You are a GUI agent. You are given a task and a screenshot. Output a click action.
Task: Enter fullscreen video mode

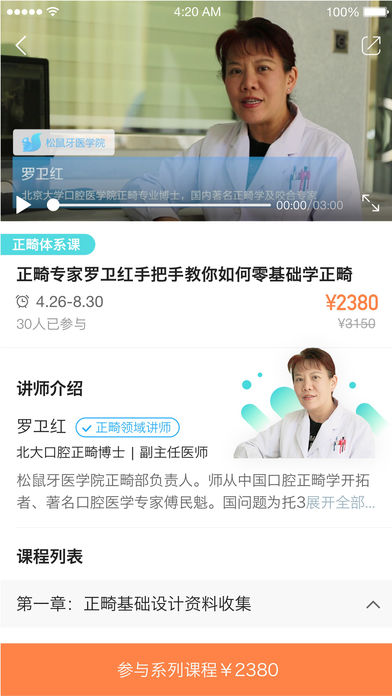(370, 203)
